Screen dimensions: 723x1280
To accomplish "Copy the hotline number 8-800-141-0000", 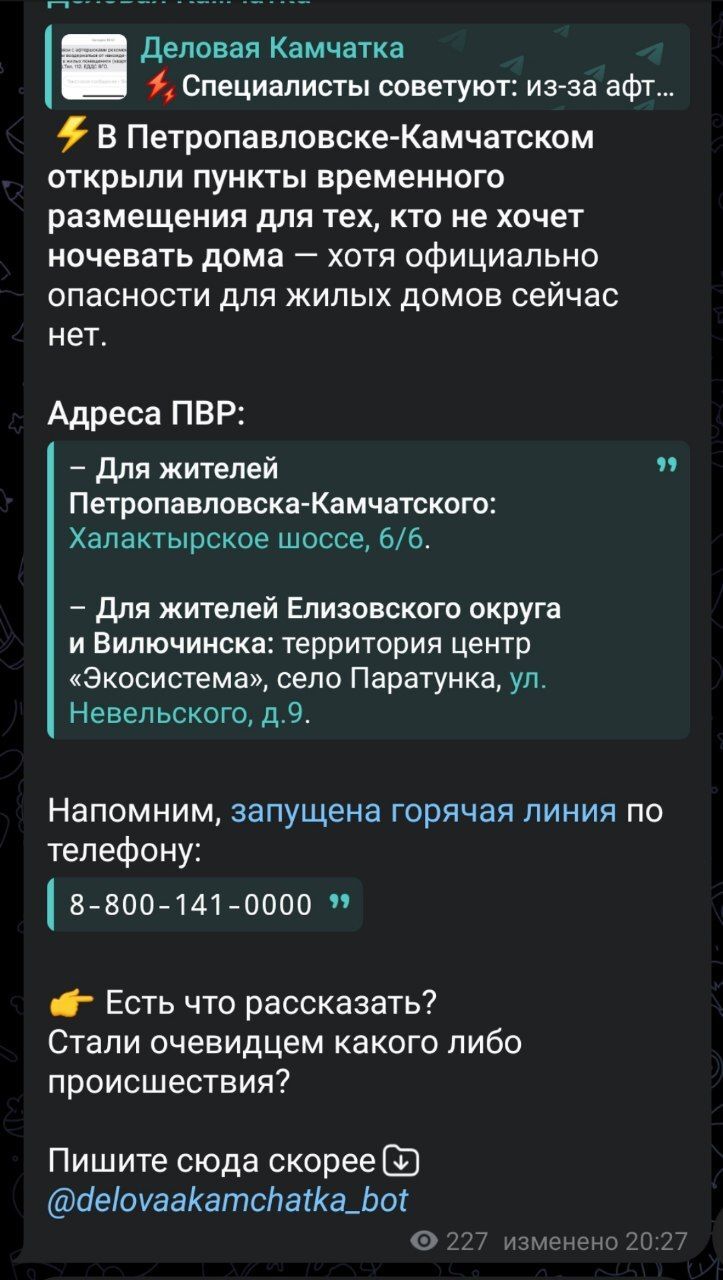I will (x=191, y=905).
